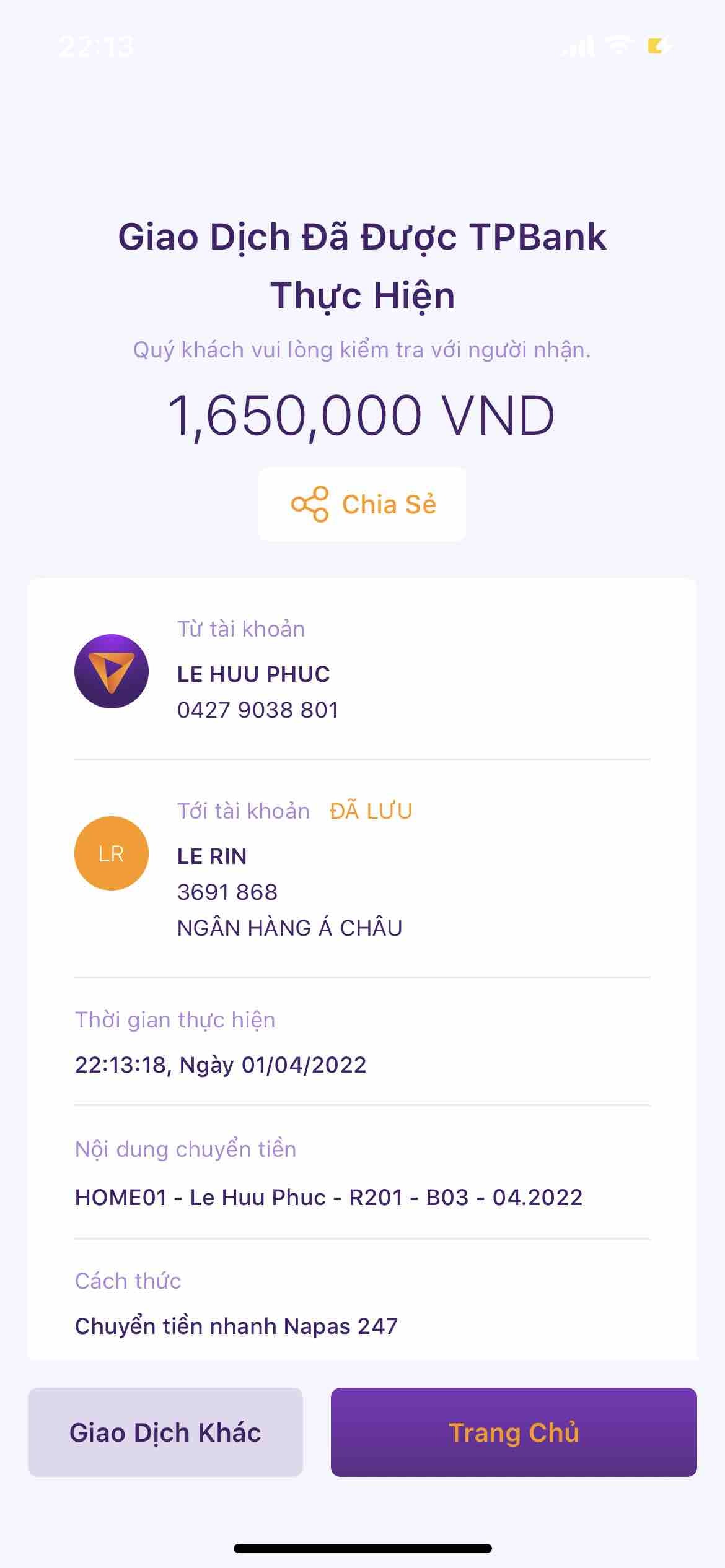Start another transaction with Giao Dịch Khác
This screenshot has width=725, height=1568.
coord(165,1432)
